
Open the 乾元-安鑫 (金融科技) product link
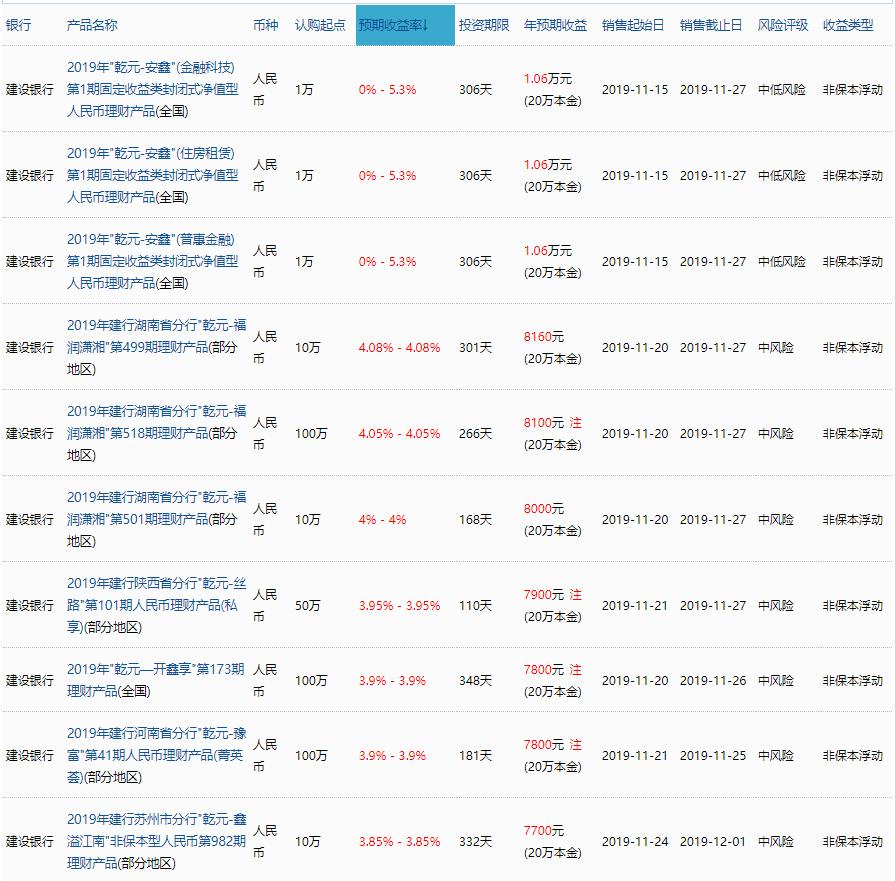[x=152, y=89]
